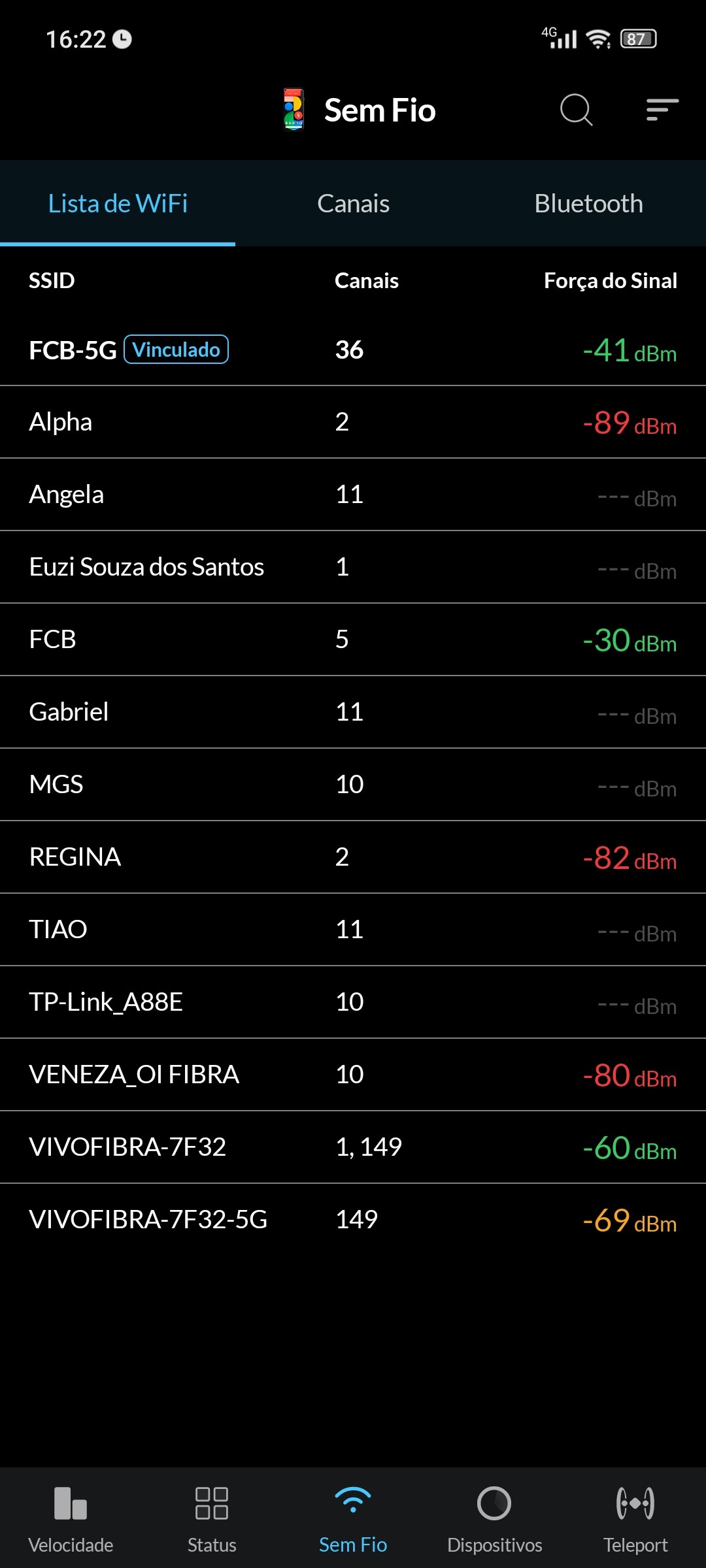Open the Euzi Souza dos Santos network
The image size is (706, 1568).
[x=353, y=567]
